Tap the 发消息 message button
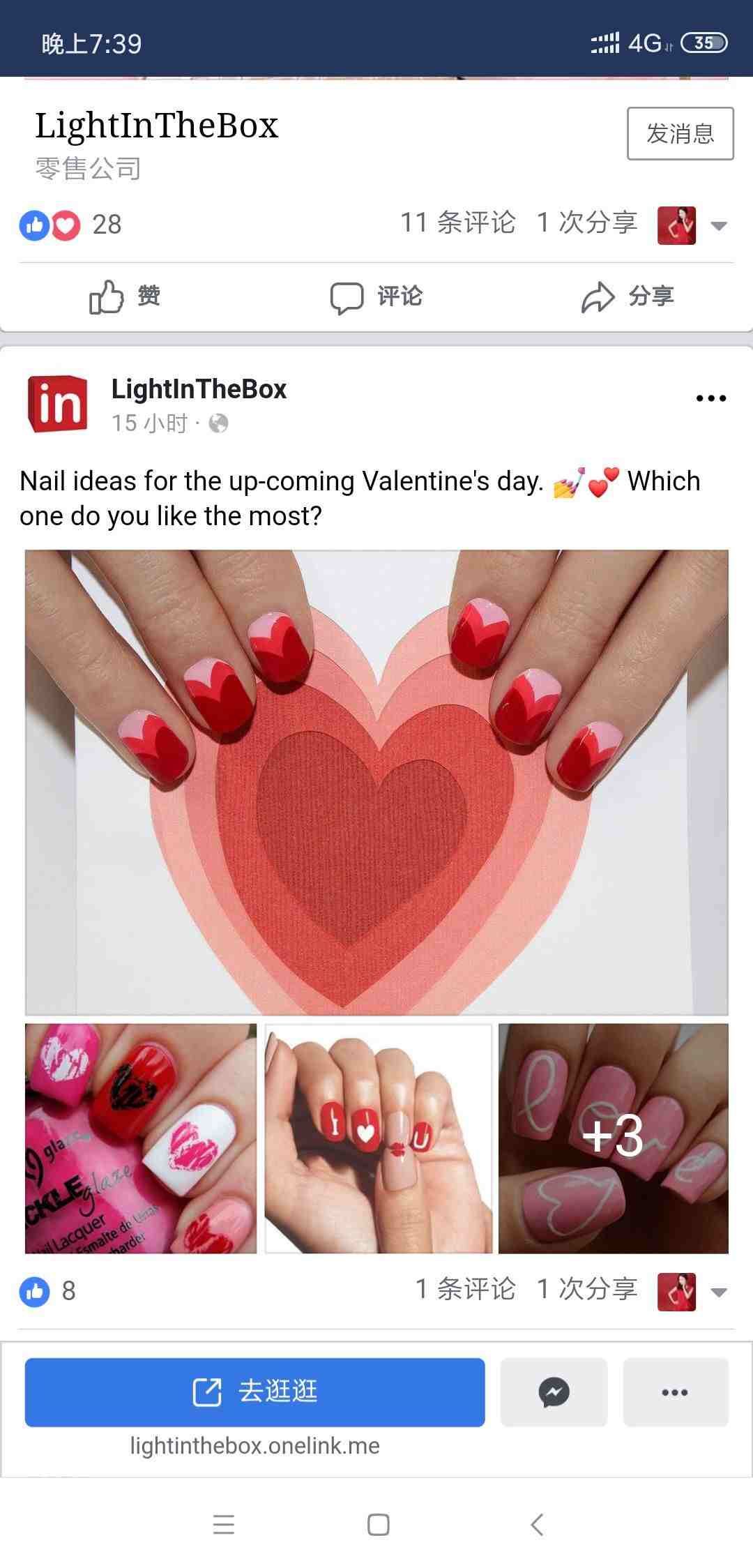Image resolution: width=753 pixels, height=1568 pixels. coord(680,133)
